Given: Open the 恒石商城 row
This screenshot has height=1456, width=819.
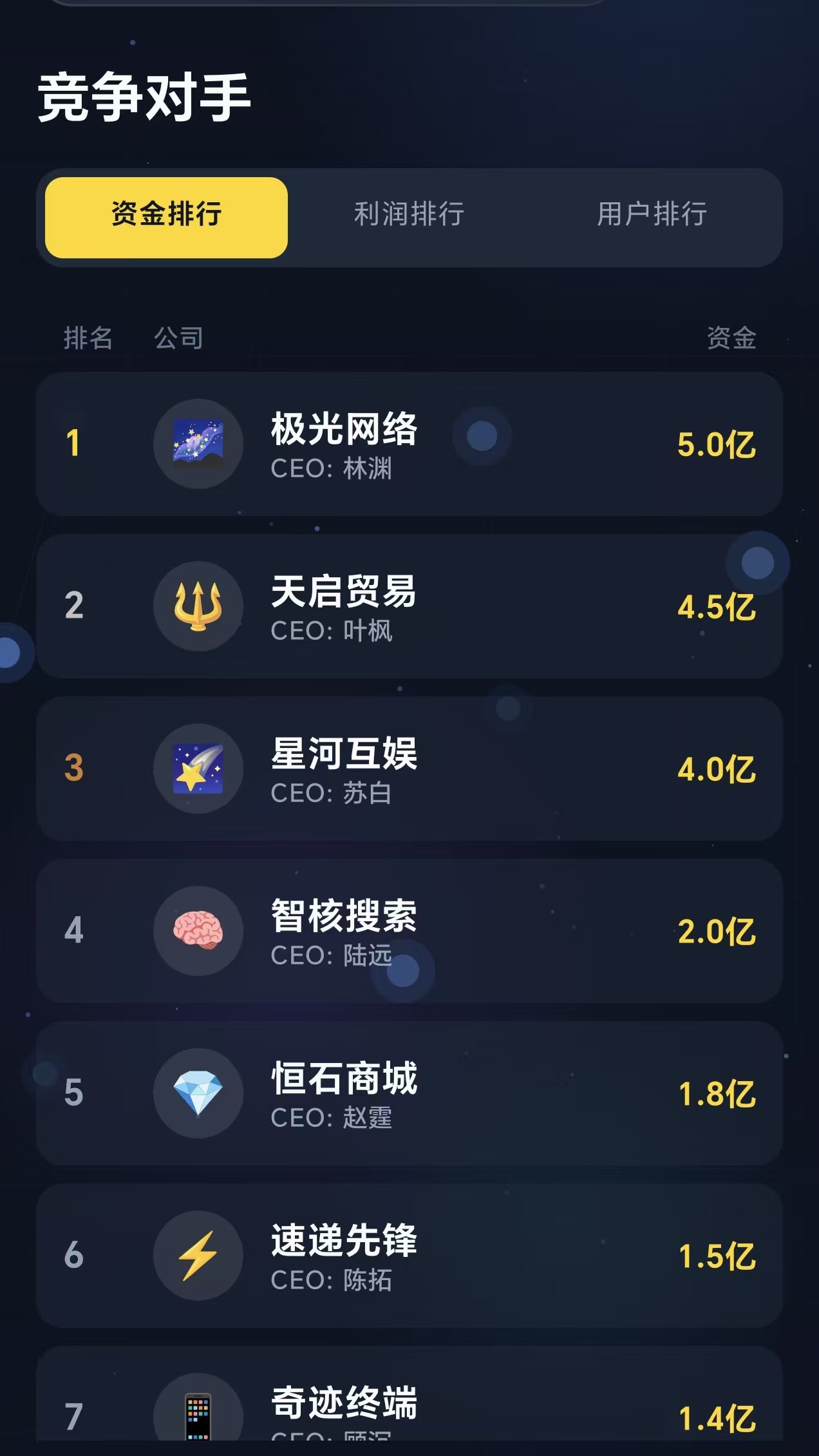Looking at the screenshot, I should pos(409,1094).
